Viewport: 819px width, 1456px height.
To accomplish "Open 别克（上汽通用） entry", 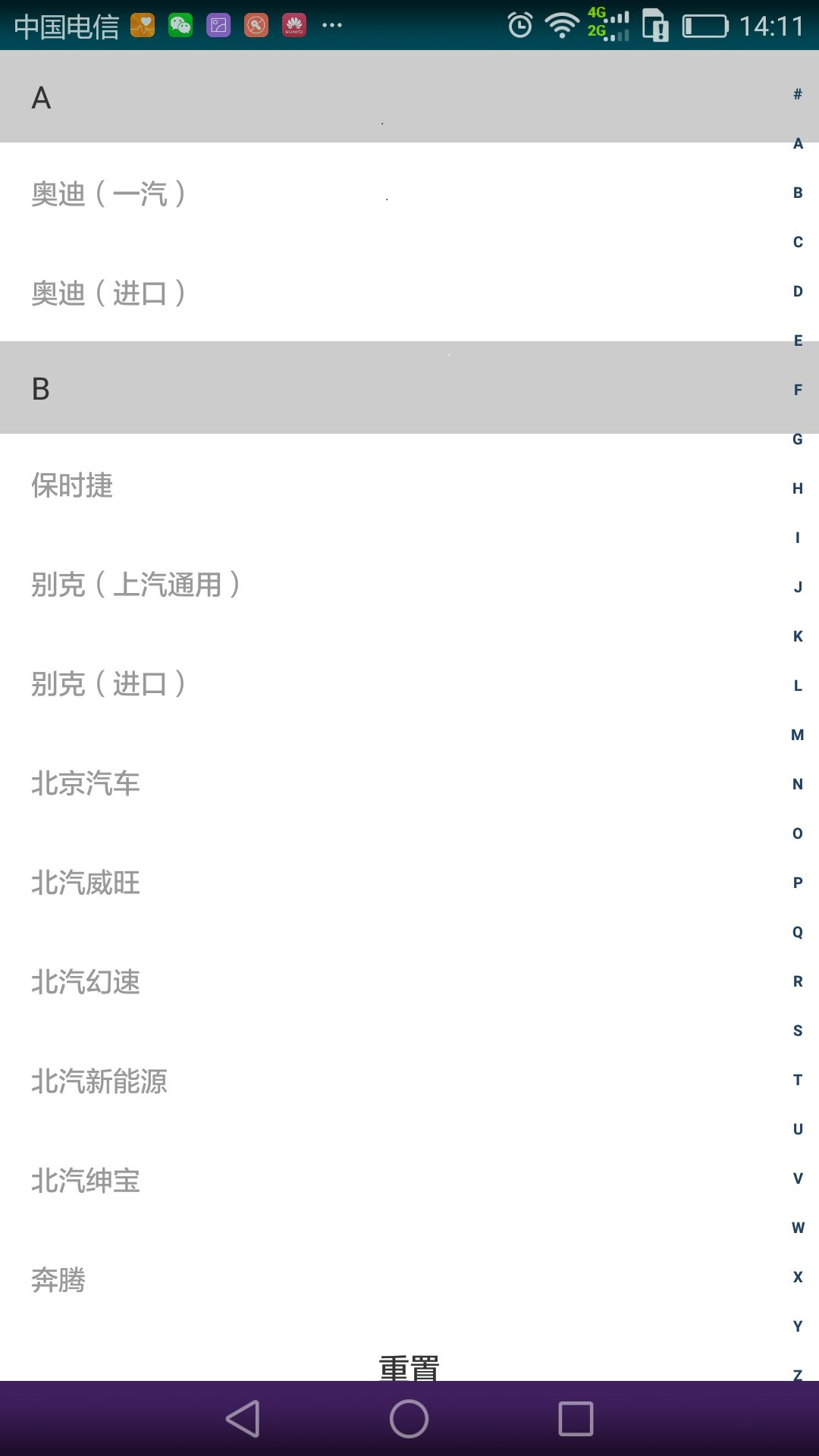I will pos(135,585).
